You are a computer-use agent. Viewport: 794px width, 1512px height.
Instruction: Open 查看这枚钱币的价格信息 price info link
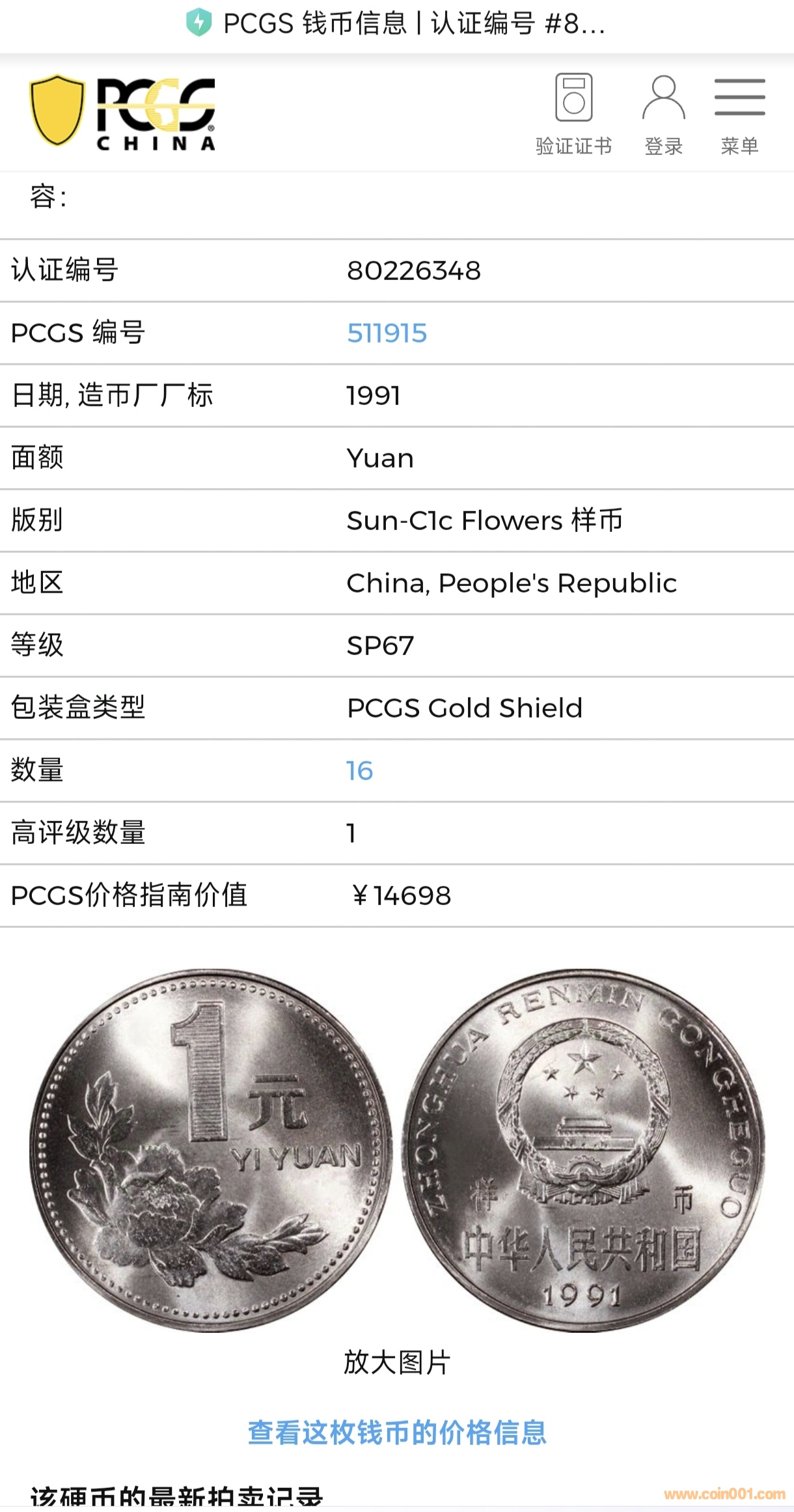tap(397, 1433)
